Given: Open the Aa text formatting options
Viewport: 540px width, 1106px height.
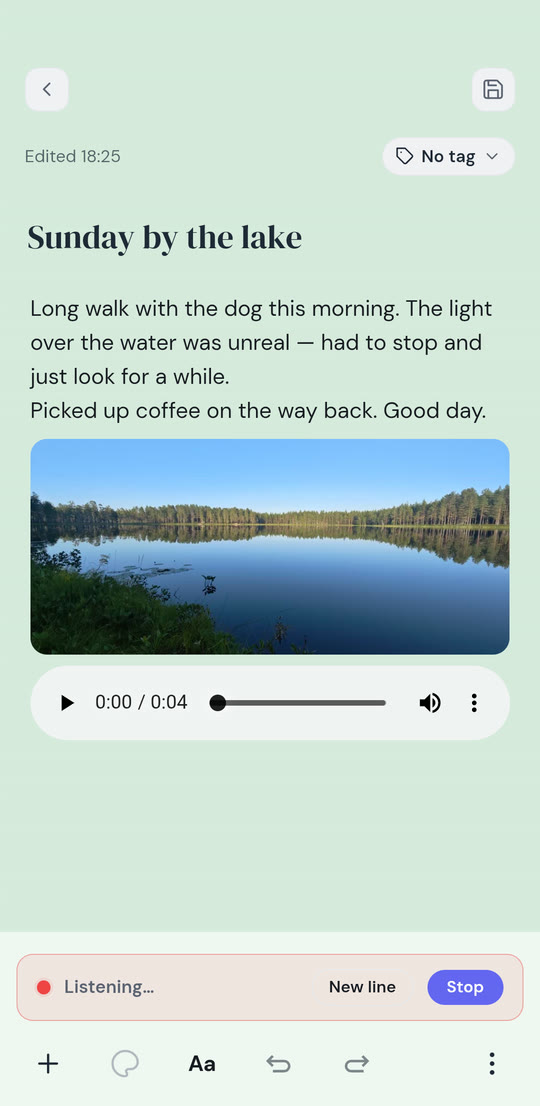Looking at the screenshot, I should [202, 1064].
